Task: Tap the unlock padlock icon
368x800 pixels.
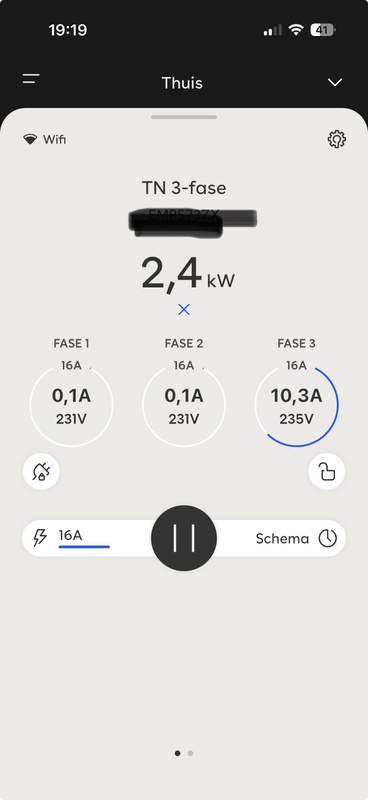Action: click(327, 471)
